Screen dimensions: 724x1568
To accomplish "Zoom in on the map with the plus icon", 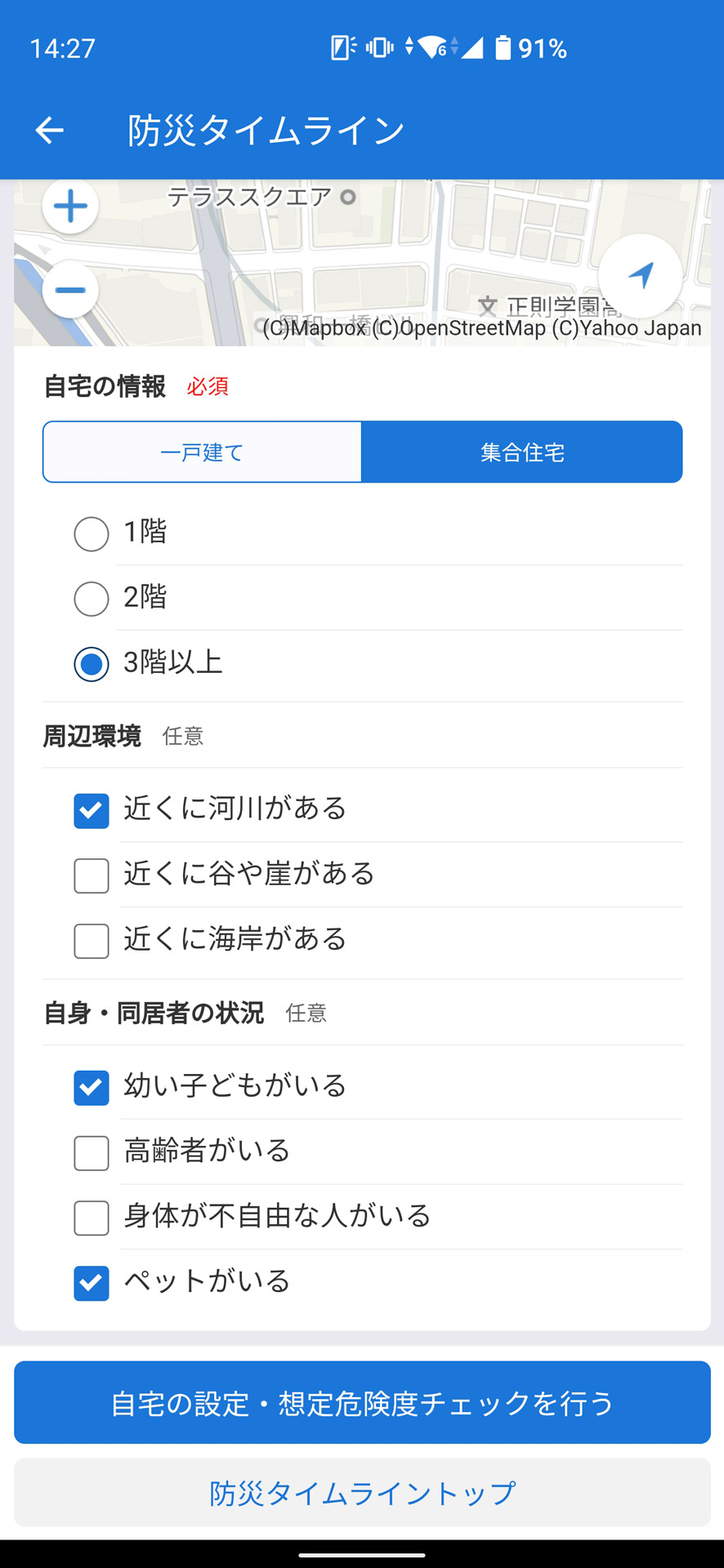I will point(69,206).
